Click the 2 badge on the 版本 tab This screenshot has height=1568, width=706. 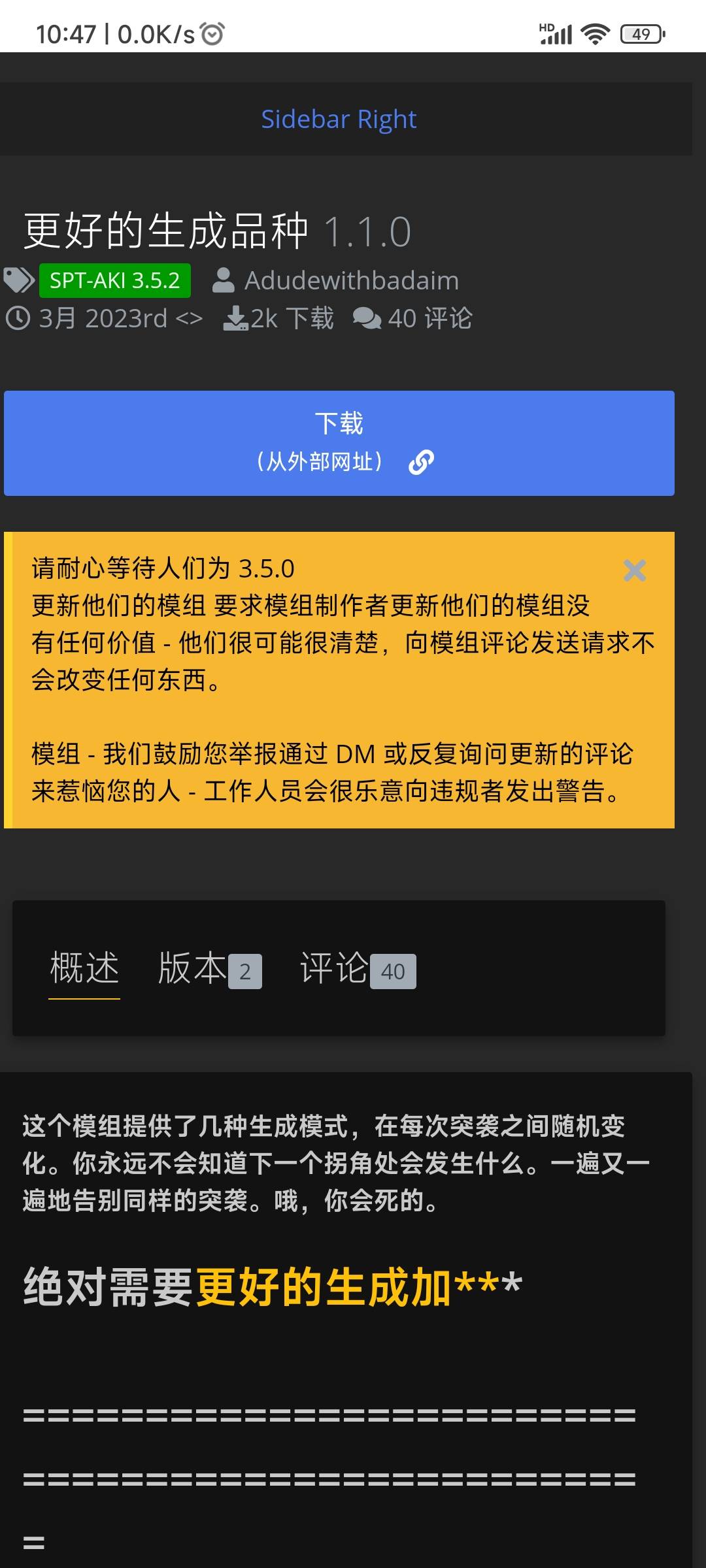coord(245,972)
